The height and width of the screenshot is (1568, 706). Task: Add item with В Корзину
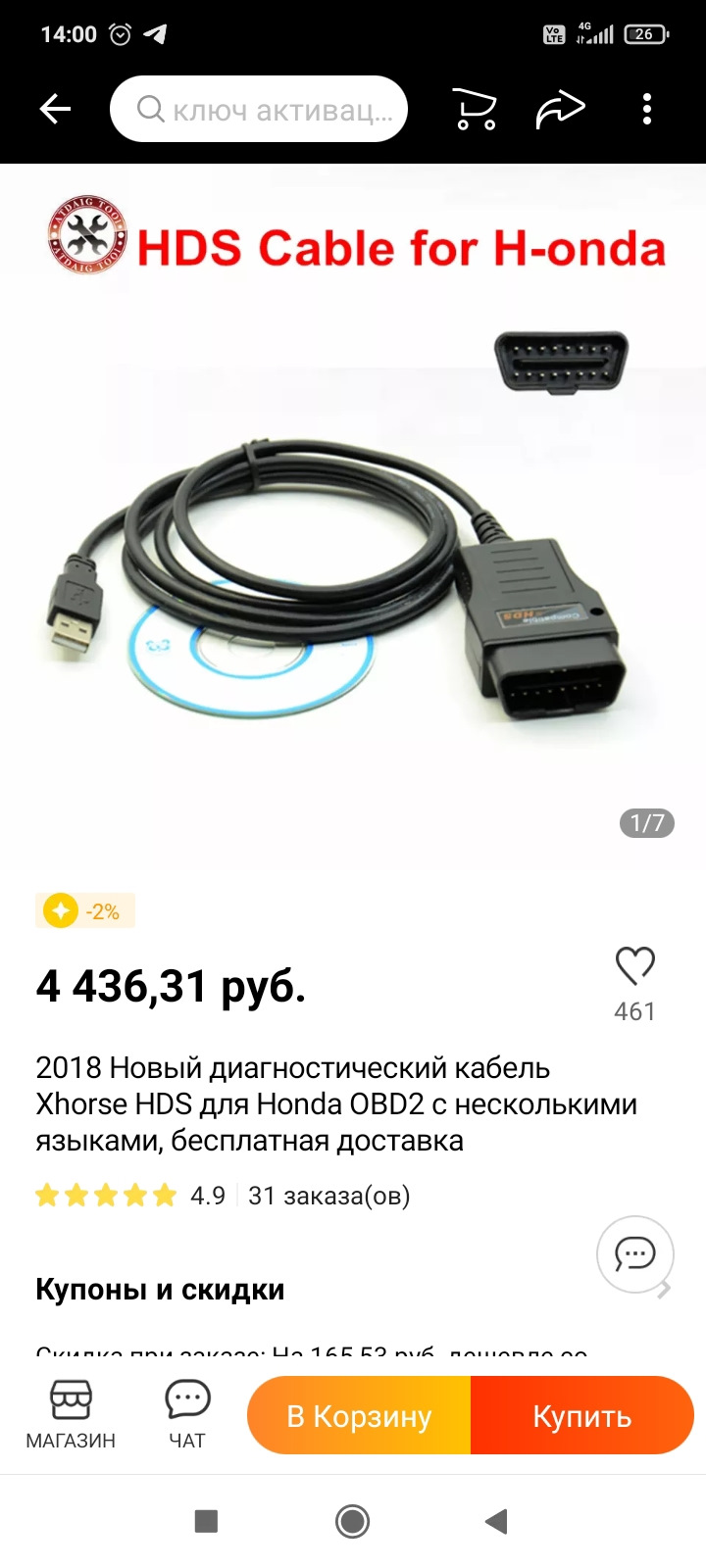359,1416
